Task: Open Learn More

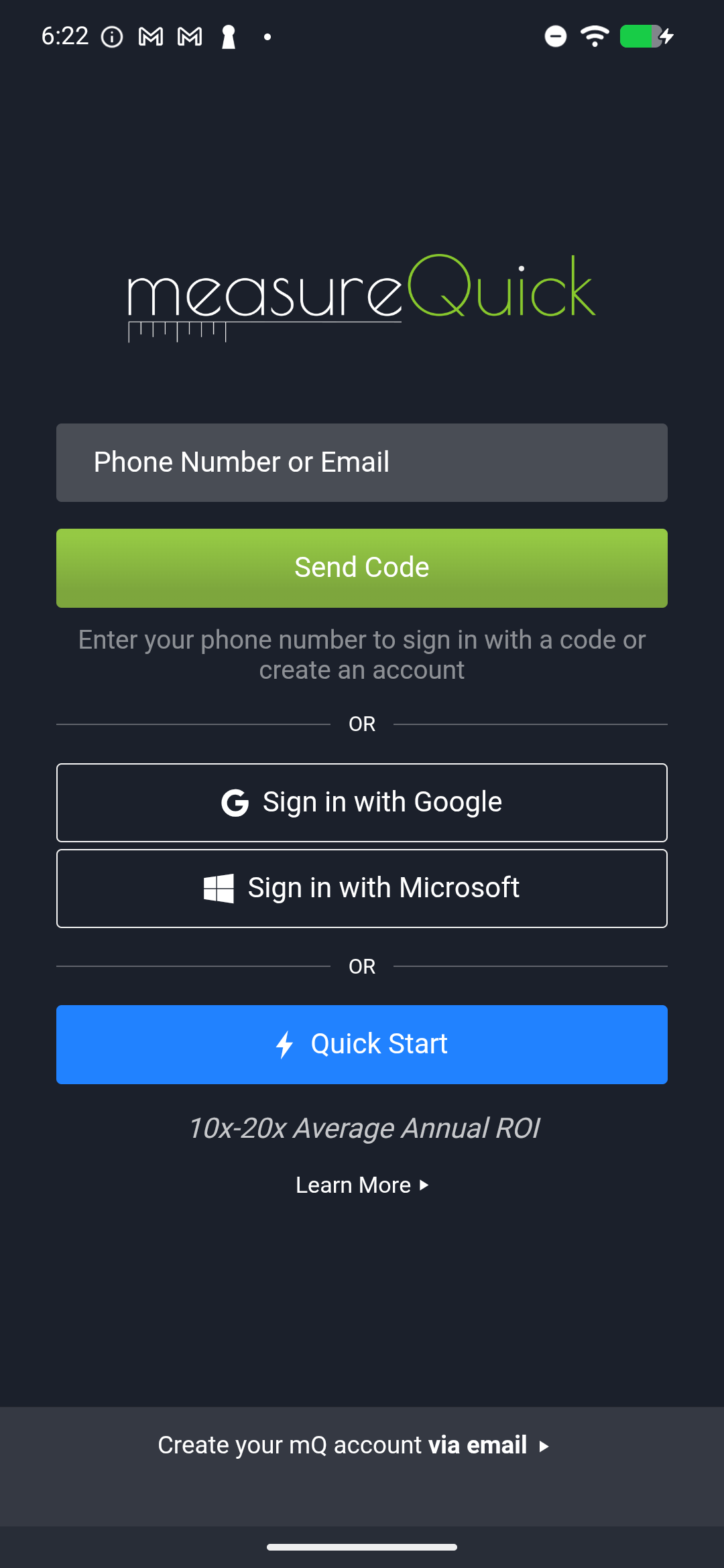Action: 353,1185
